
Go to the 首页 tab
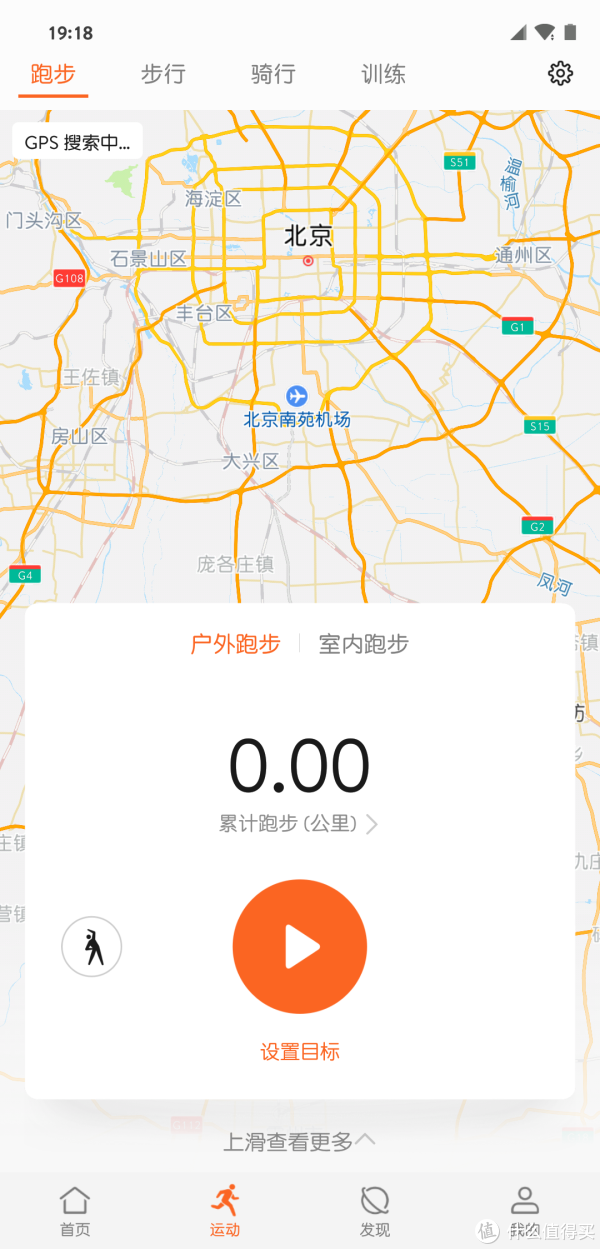[75, 1212]
